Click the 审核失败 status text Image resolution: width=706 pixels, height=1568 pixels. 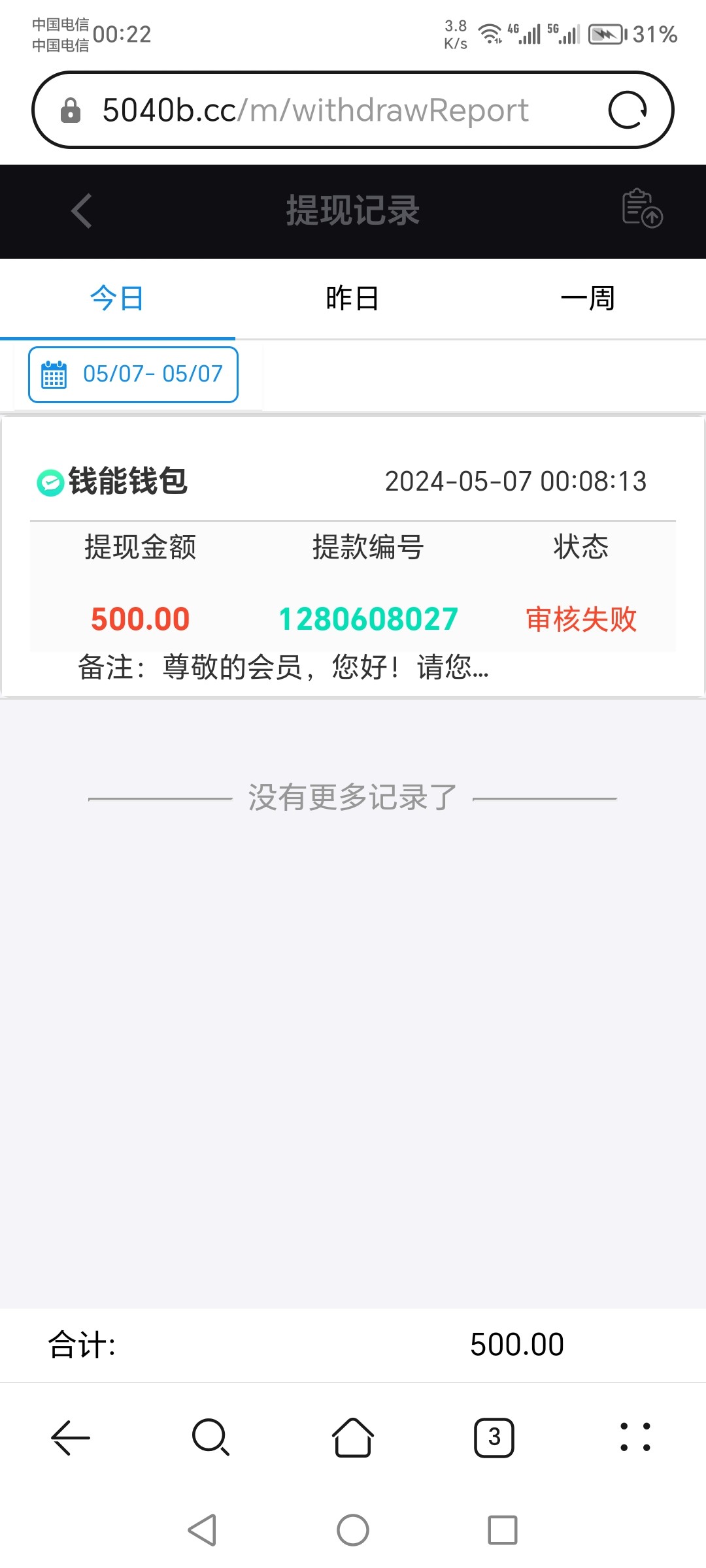(581, 618)
